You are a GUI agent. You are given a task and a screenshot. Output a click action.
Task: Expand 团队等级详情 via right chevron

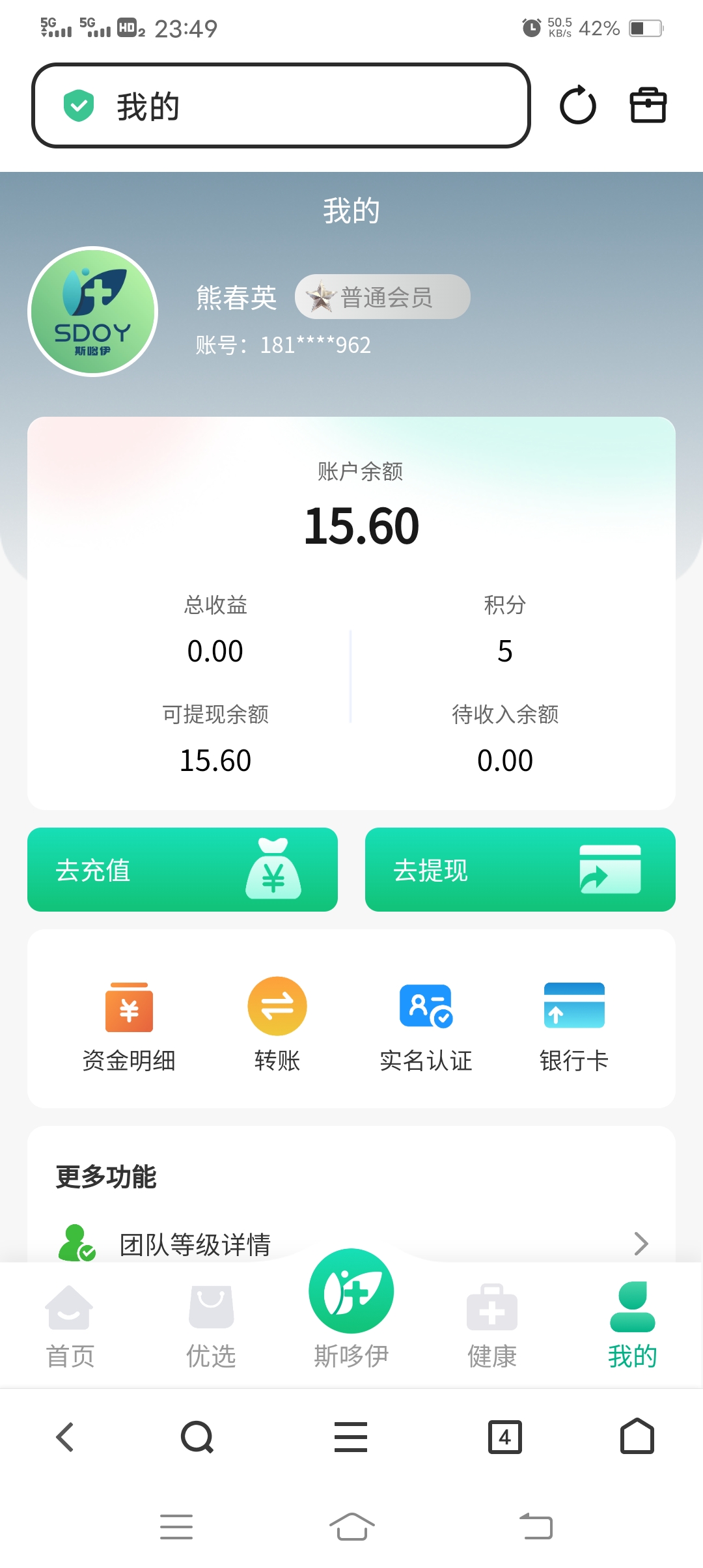(x=642, y=1244)
